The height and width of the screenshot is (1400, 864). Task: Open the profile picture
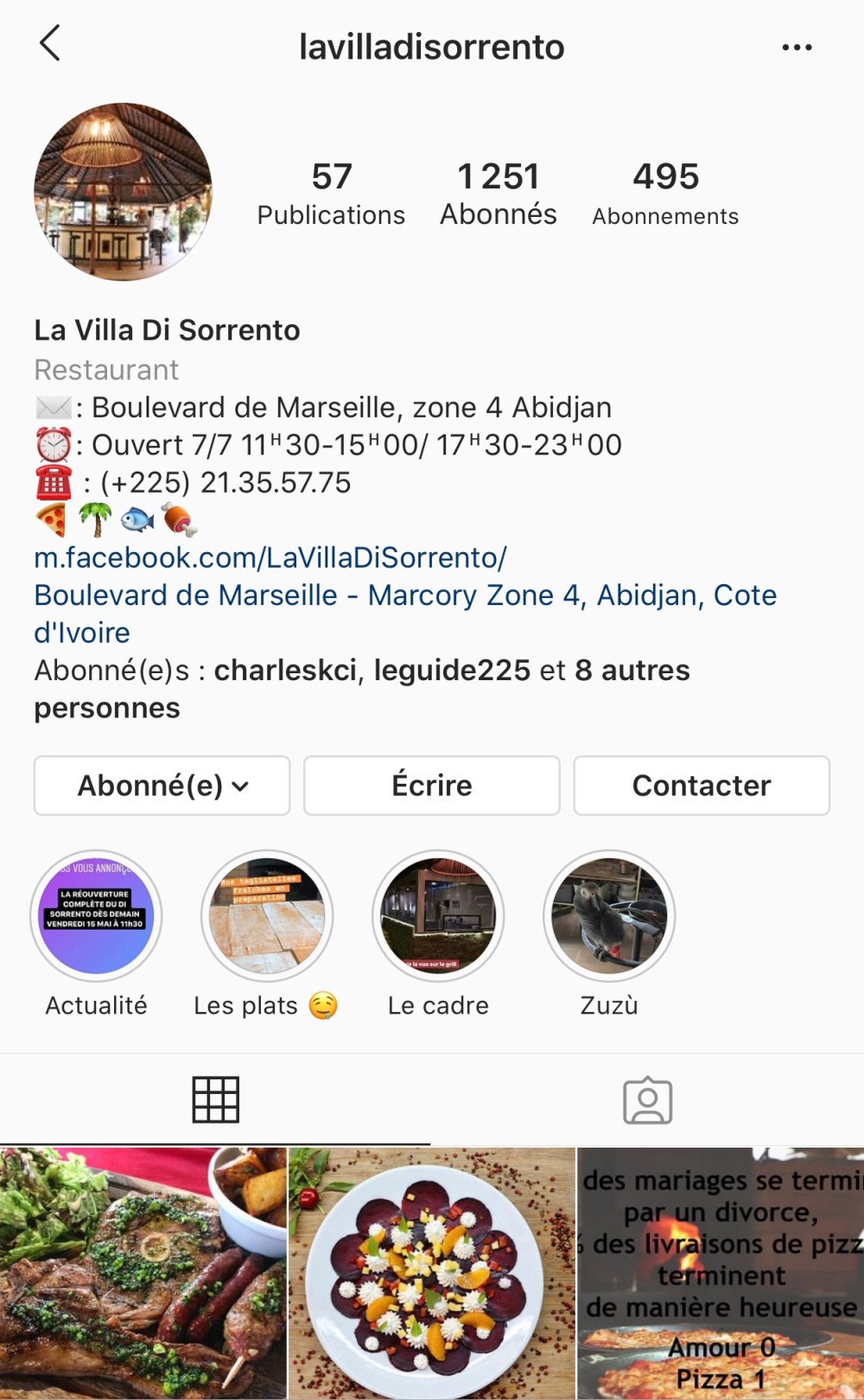(123, 192)
